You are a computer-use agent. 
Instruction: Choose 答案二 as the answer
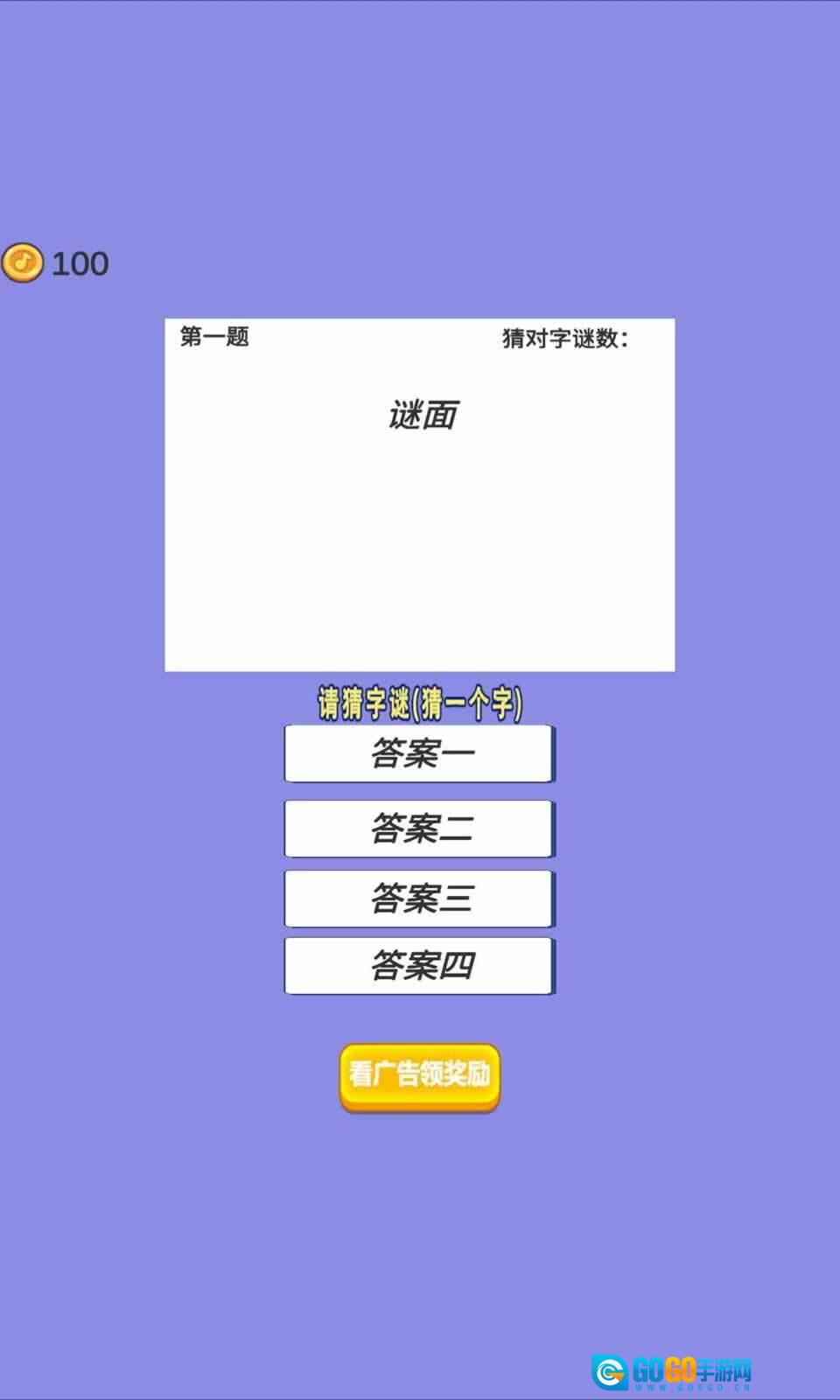pyautogui.click(x=419, y=828)
